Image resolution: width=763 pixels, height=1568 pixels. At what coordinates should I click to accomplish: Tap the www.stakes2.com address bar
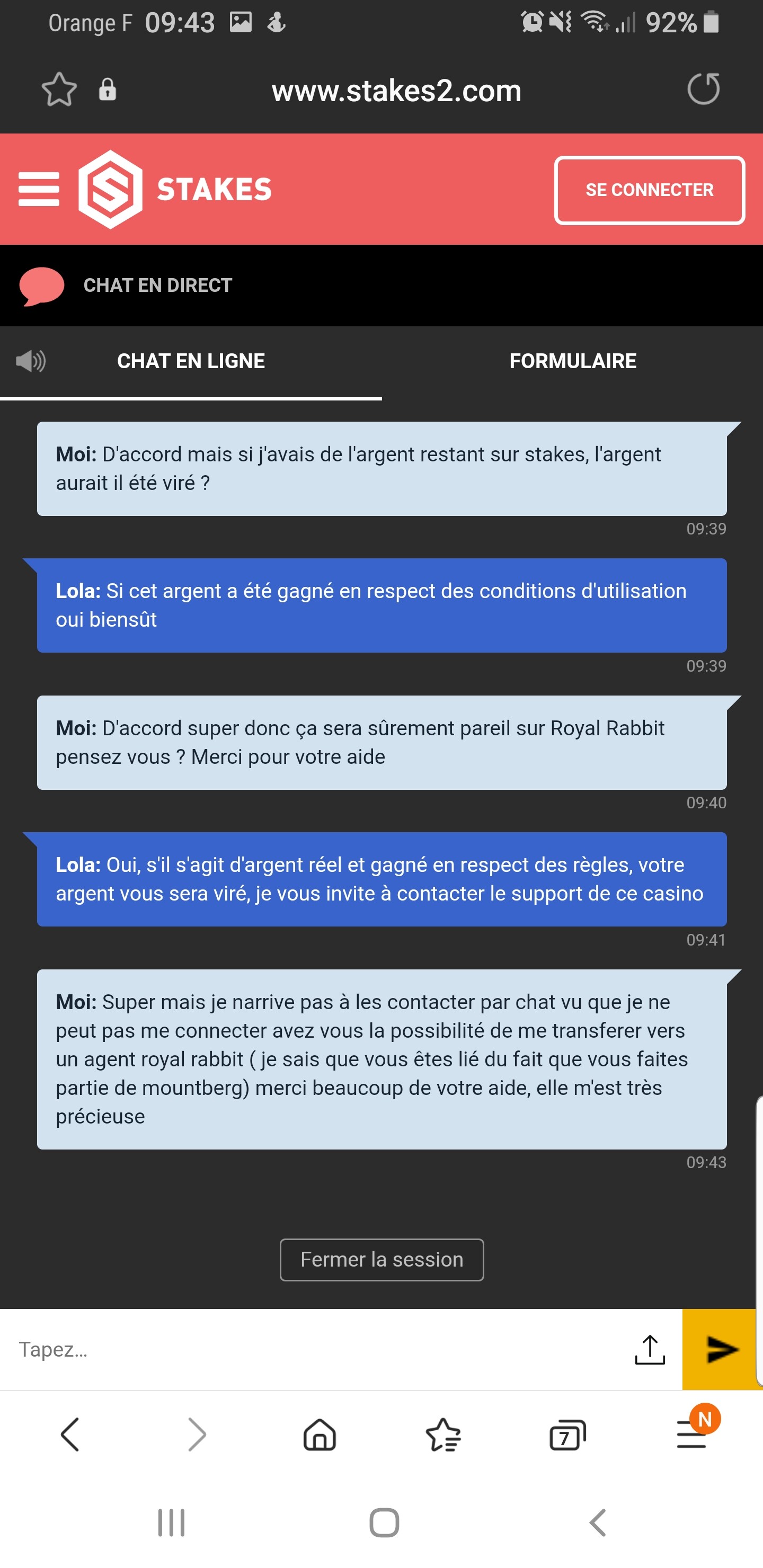pyautogui.click(x=396, y=91)
